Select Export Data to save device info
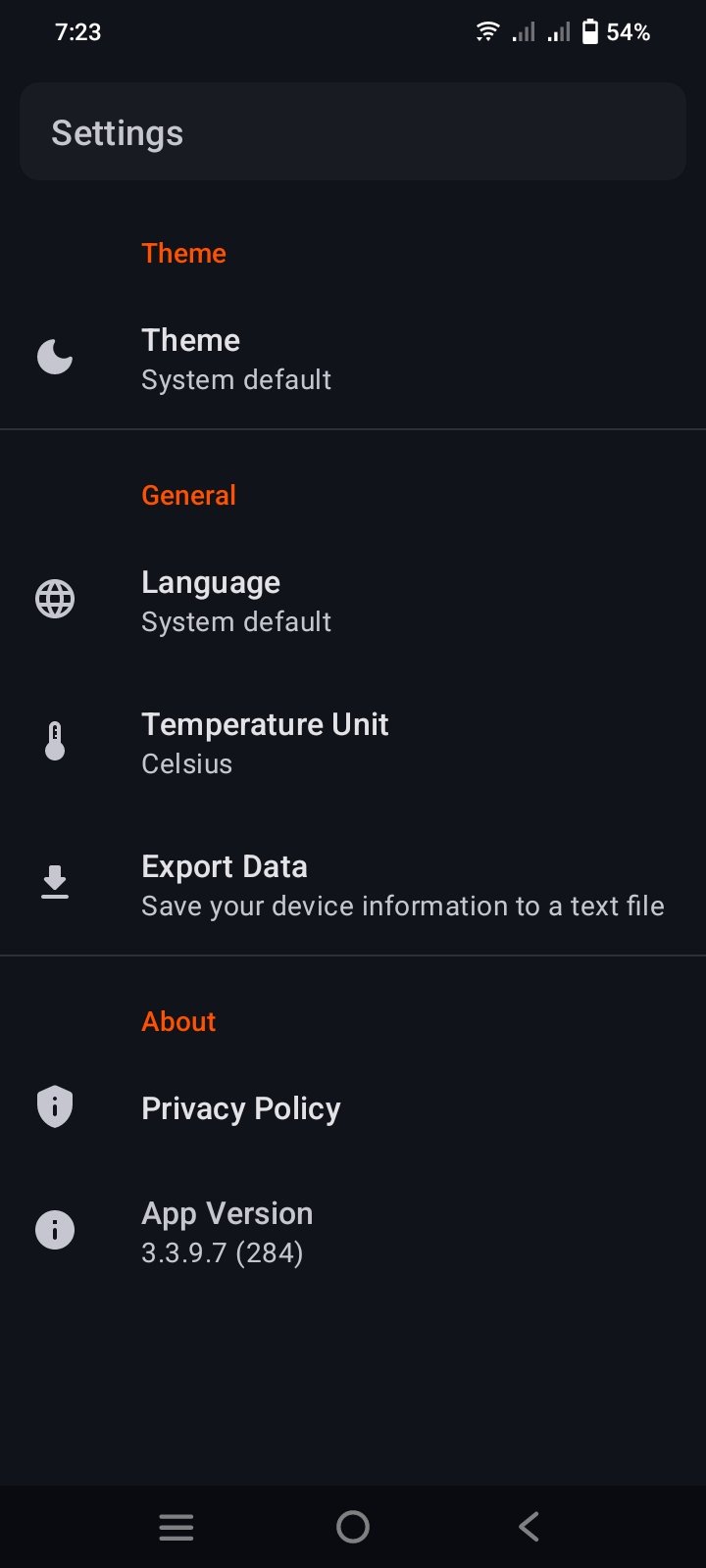The width and height of the screenshot is (706, 1568). point(353,885)
